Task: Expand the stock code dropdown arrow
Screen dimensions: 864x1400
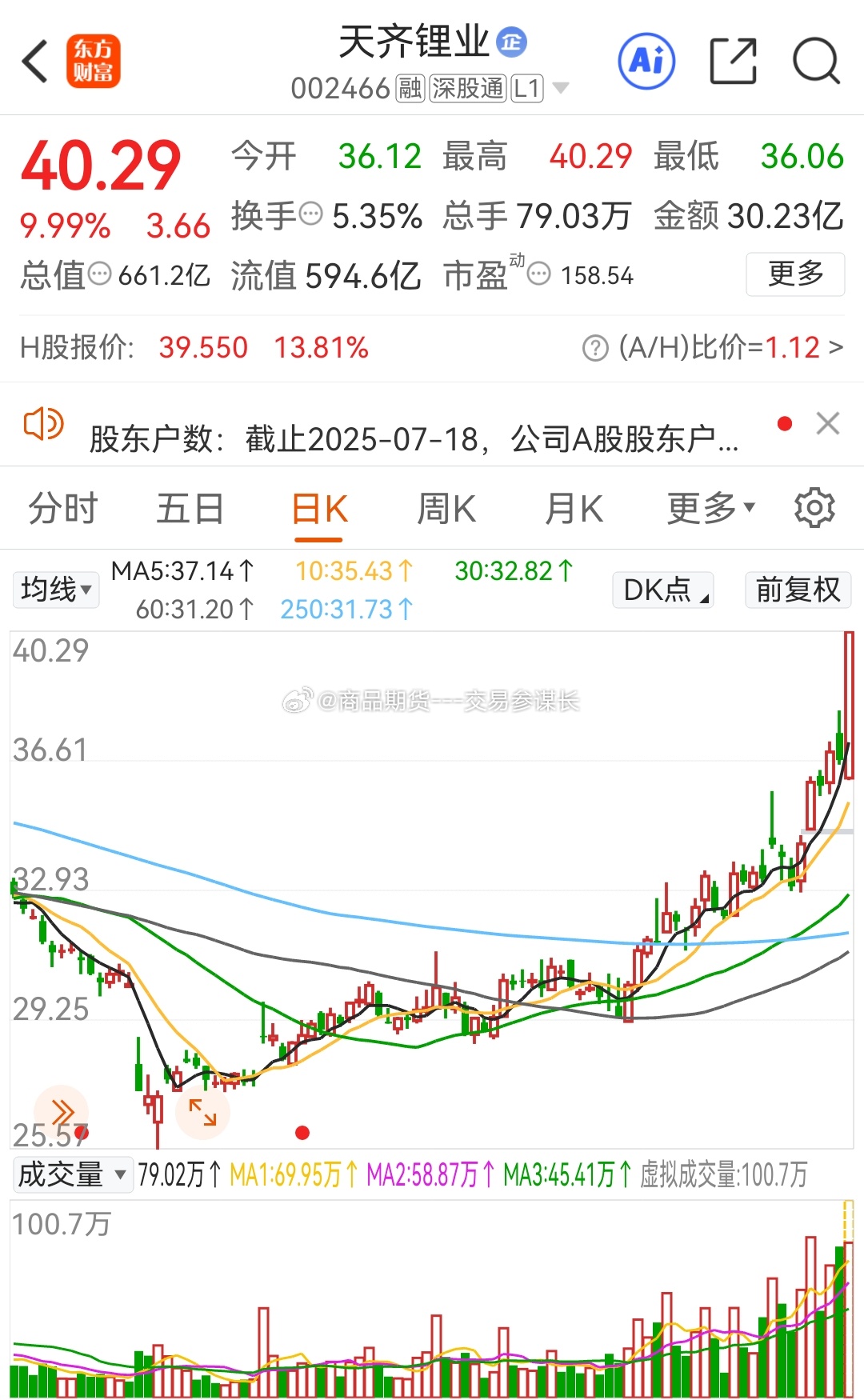Action: tap(561, 88)
